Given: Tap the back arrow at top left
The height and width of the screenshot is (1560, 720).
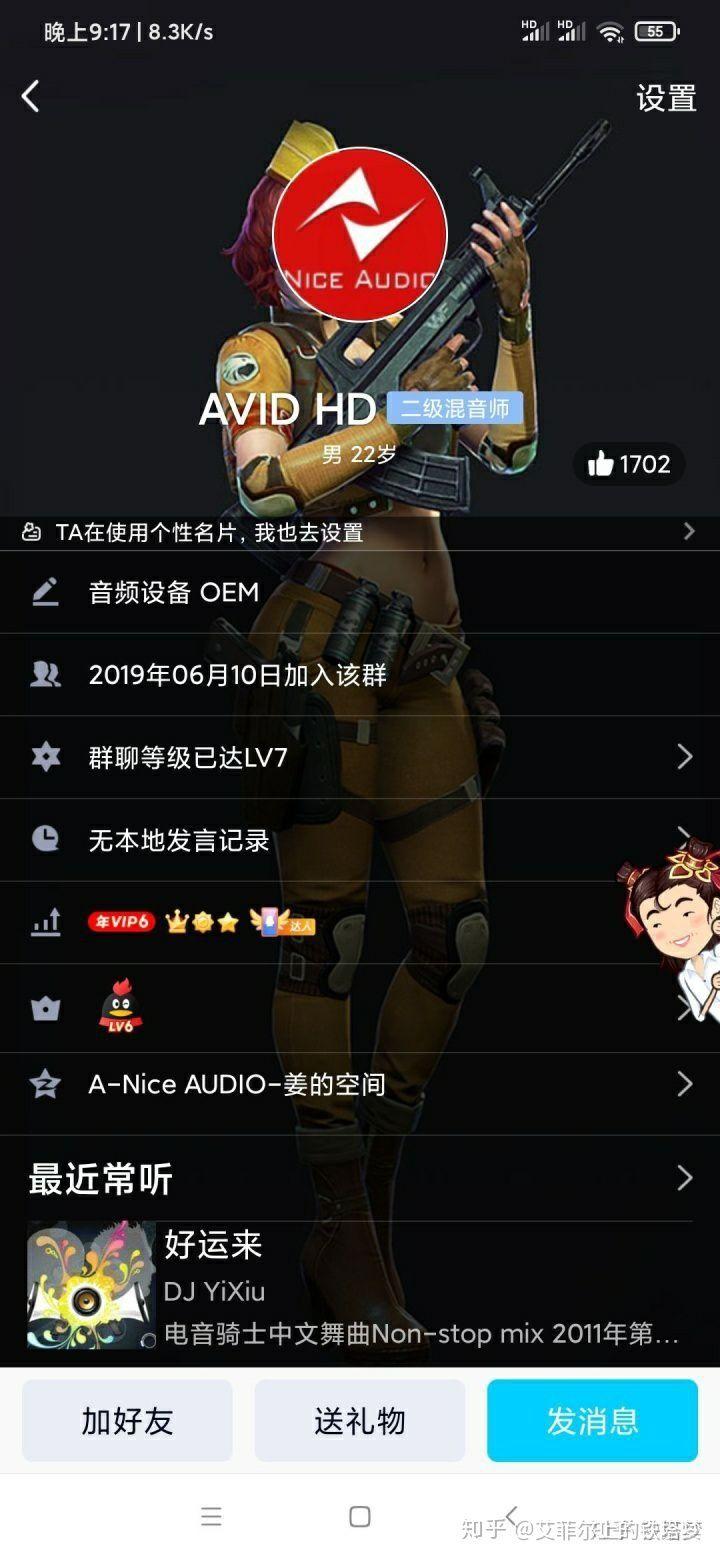Looking at the screenshot, I should (x=30, y=97).
